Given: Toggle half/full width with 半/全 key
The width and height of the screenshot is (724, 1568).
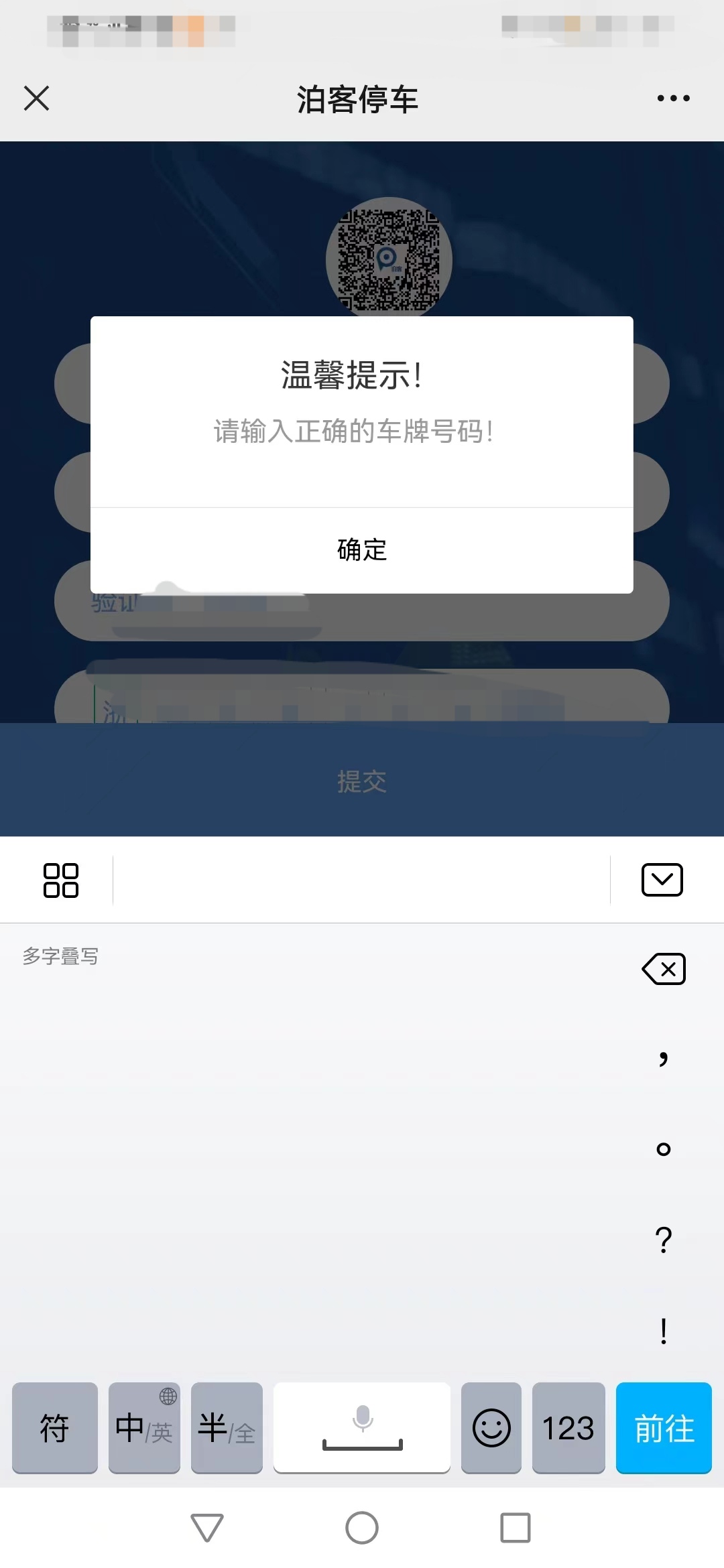Looking at the screenshot, I should pyautogui.click(x=227, y=1427).
